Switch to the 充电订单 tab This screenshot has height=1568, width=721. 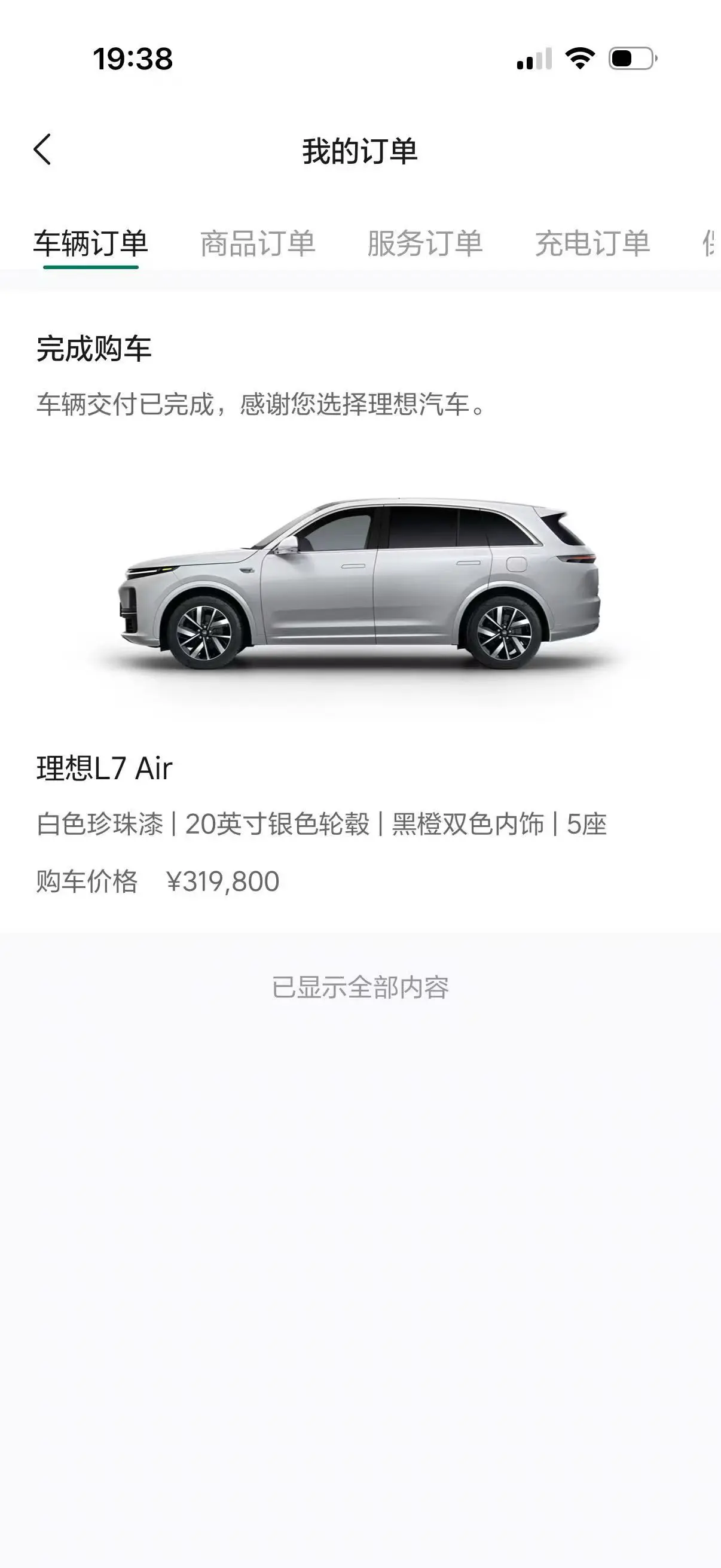coord(592,243)
